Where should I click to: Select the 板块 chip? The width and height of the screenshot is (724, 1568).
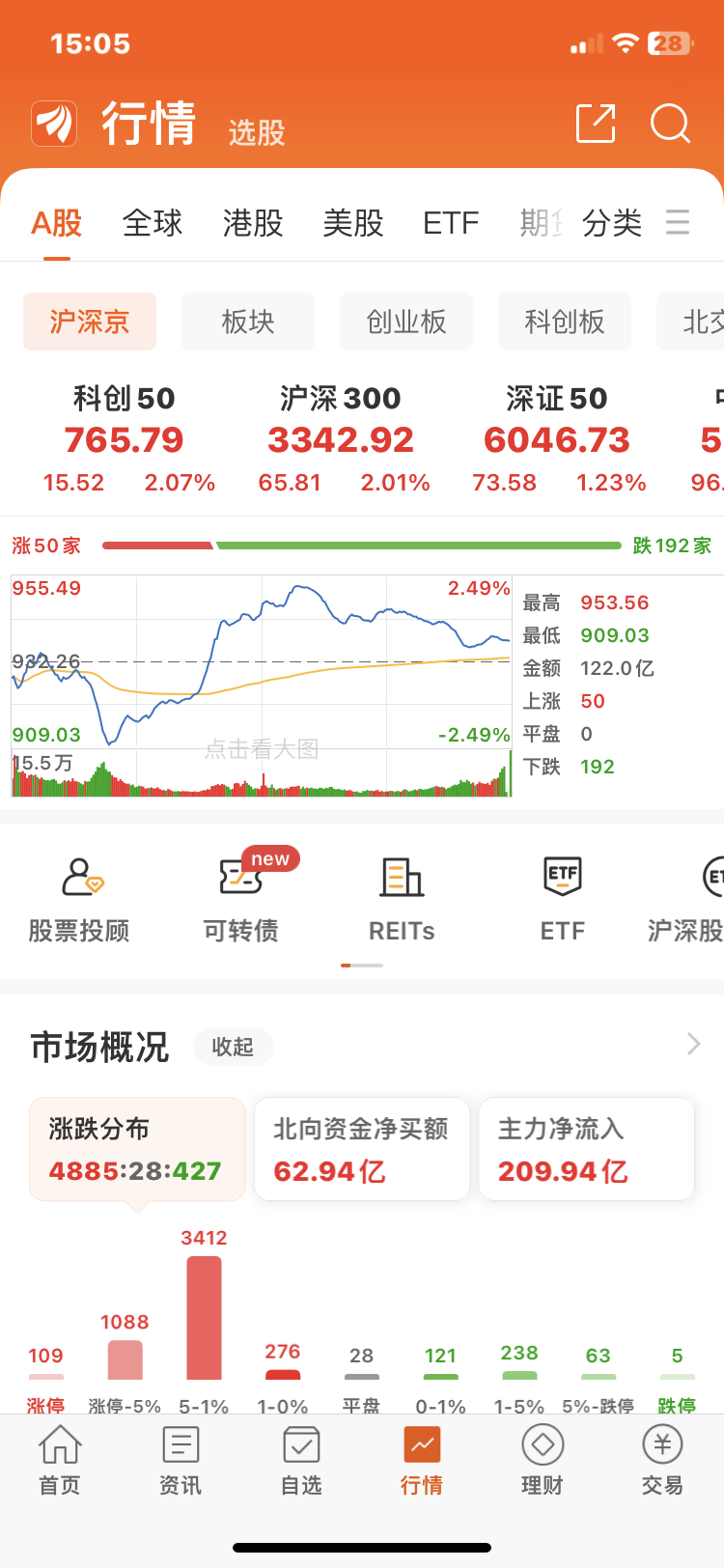248,322
